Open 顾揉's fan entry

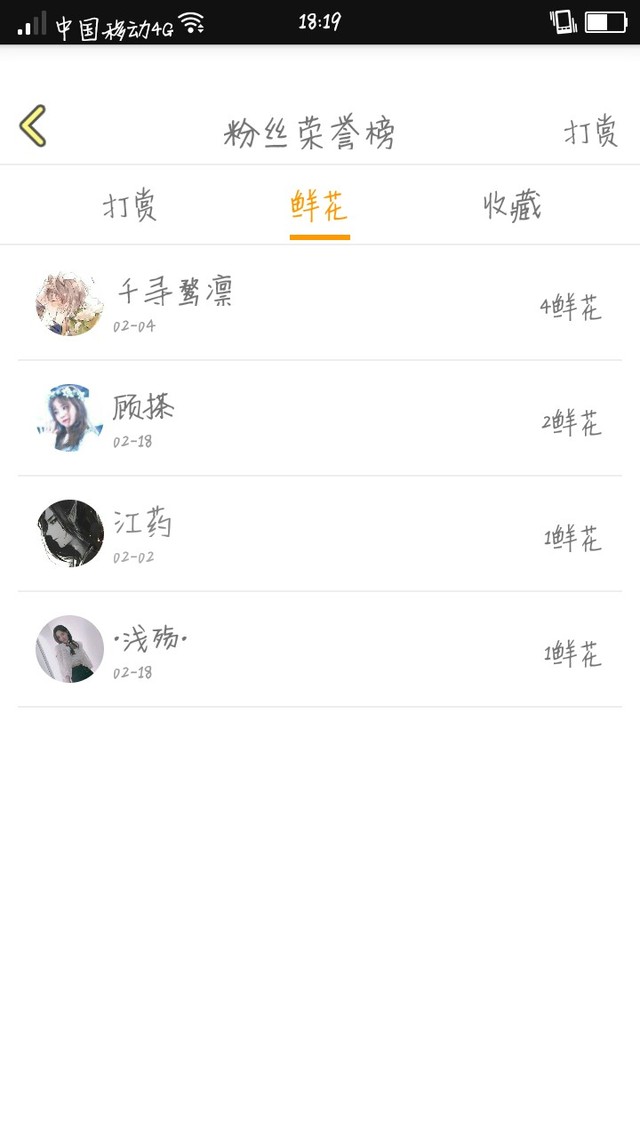pyautogui.click(x=320, y=418)
